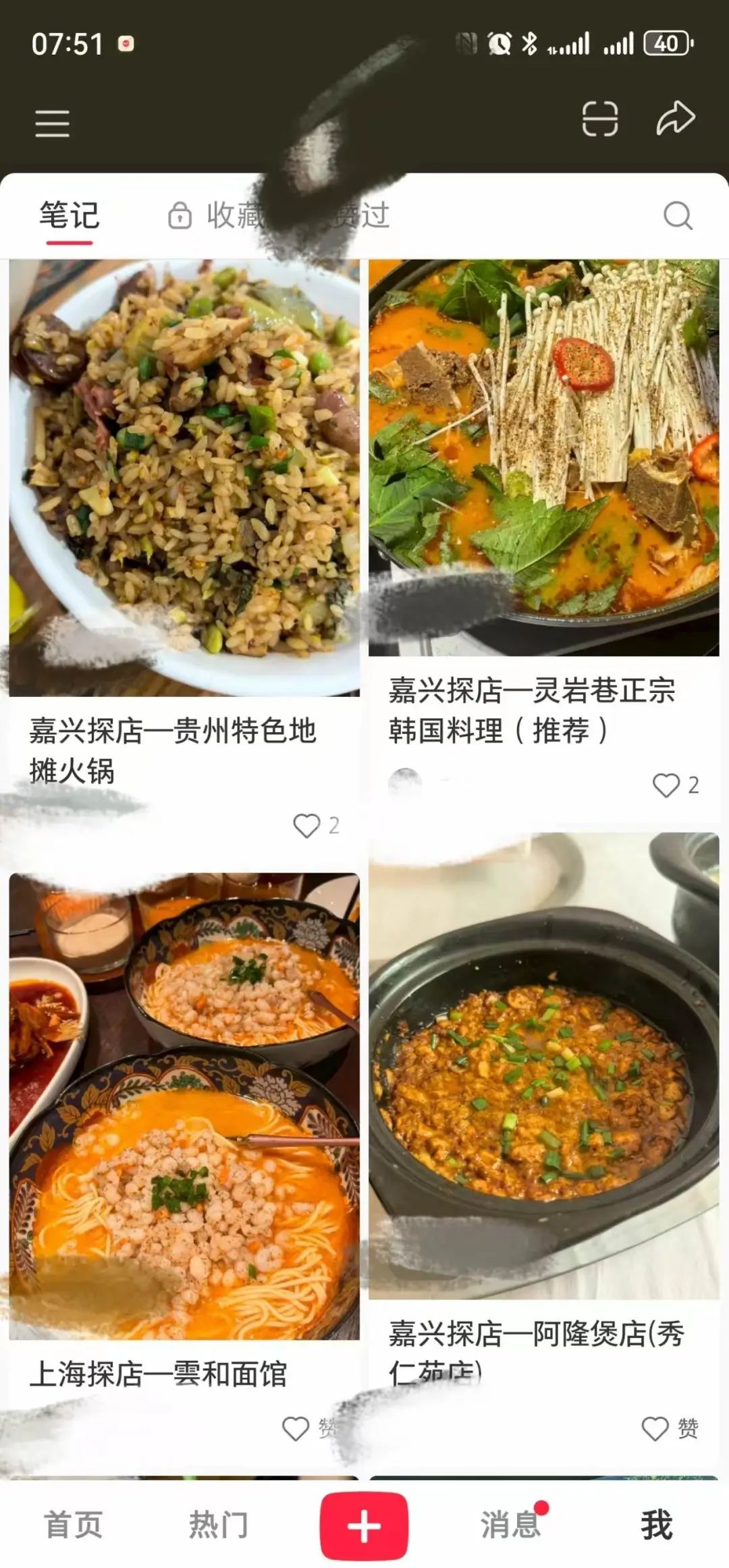Share this profile

[x=675, y=119]
